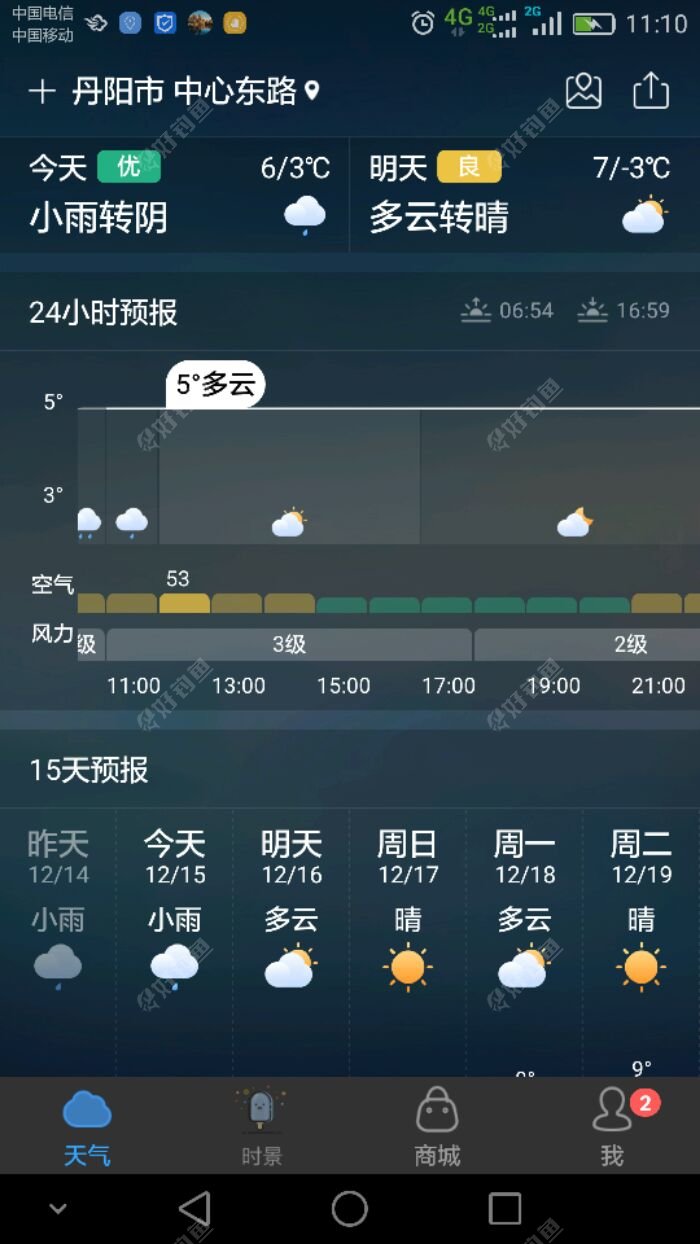Switch to the 商城 tab

point(437,1127)
